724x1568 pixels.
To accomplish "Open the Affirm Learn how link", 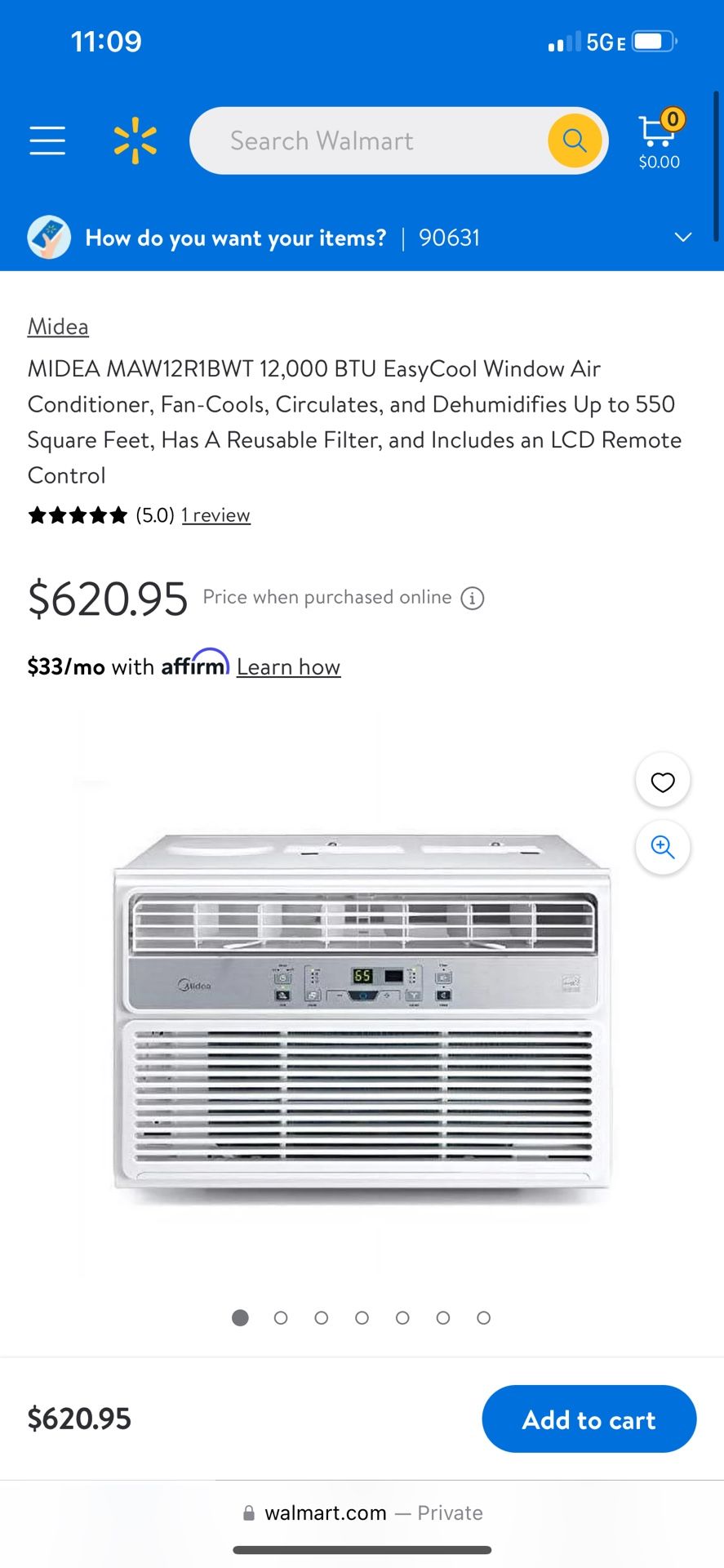I will coord(288,666).
